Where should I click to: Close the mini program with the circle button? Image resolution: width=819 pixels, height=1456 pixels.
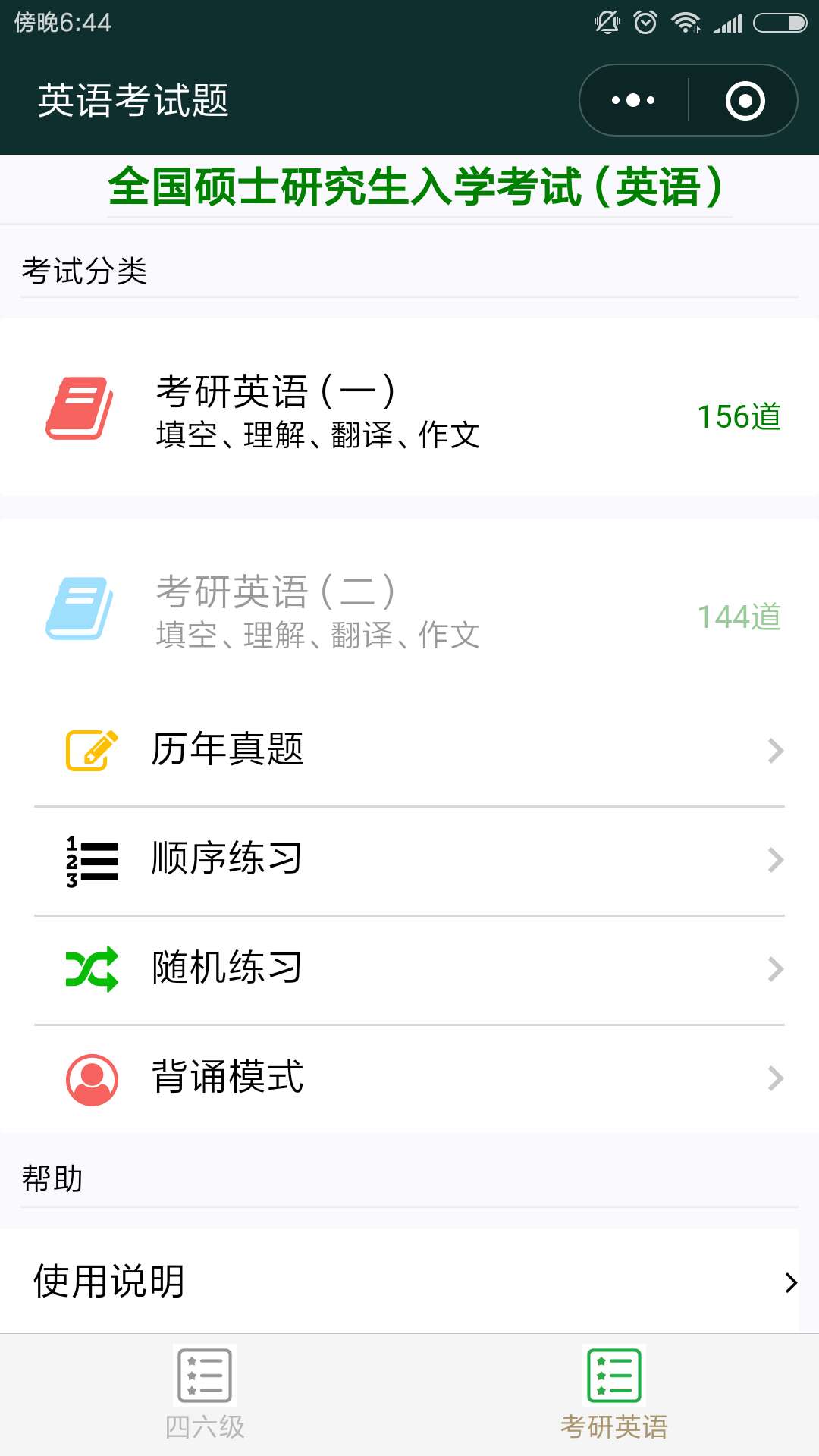coord(745,100)
